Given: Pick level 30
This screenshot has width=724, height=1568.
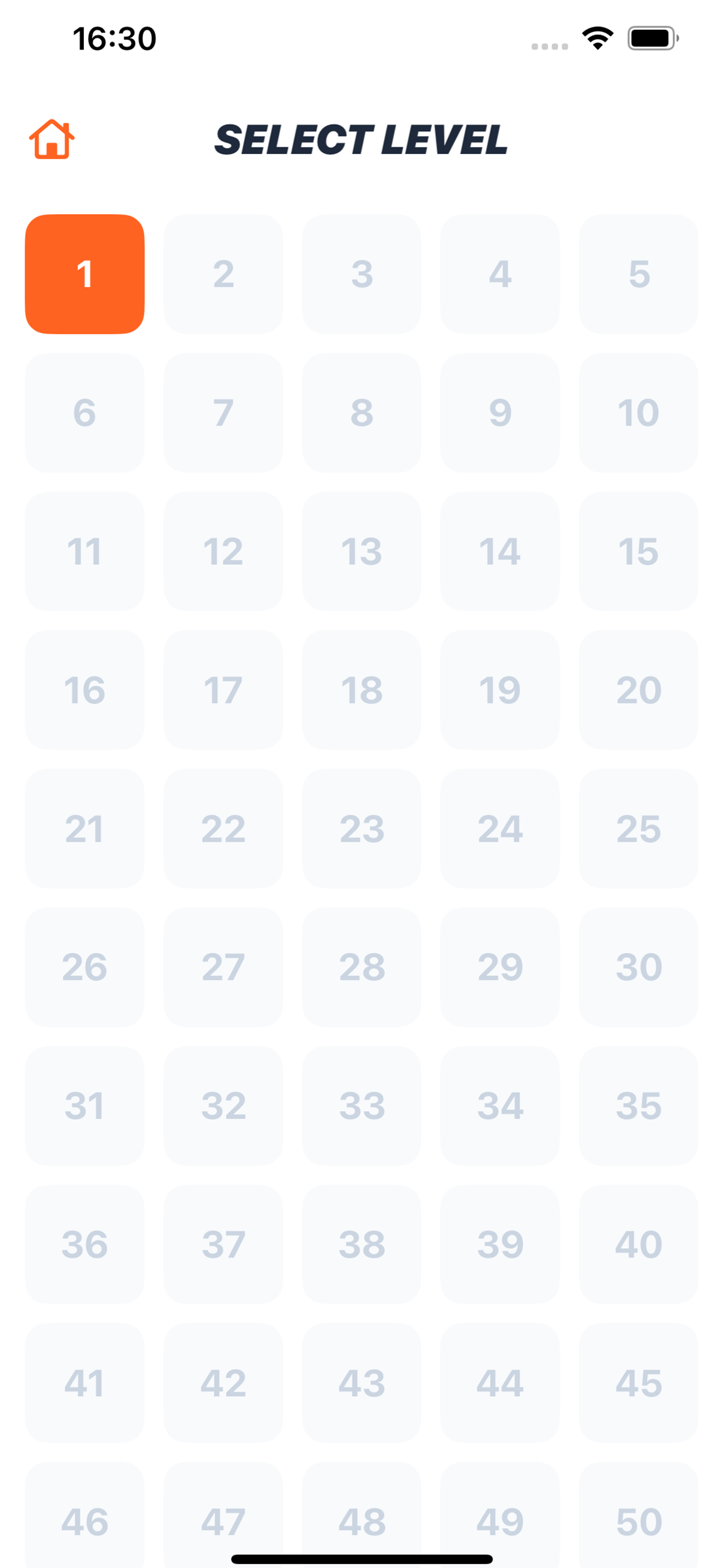Looking at the screenshot, I should click(638, 967).
